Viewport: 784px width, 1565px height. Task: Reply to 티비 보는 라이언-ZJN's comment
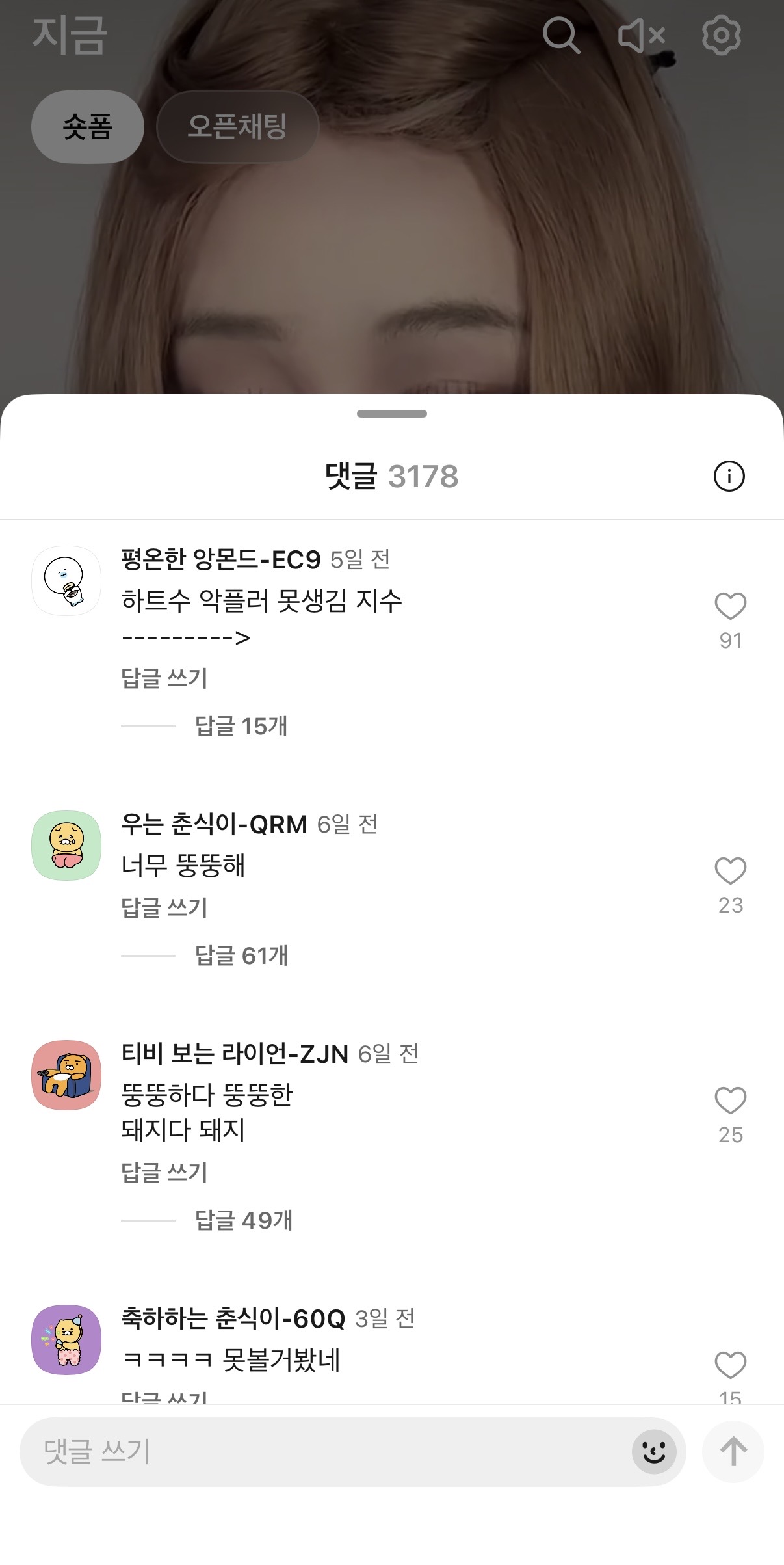164,1173
